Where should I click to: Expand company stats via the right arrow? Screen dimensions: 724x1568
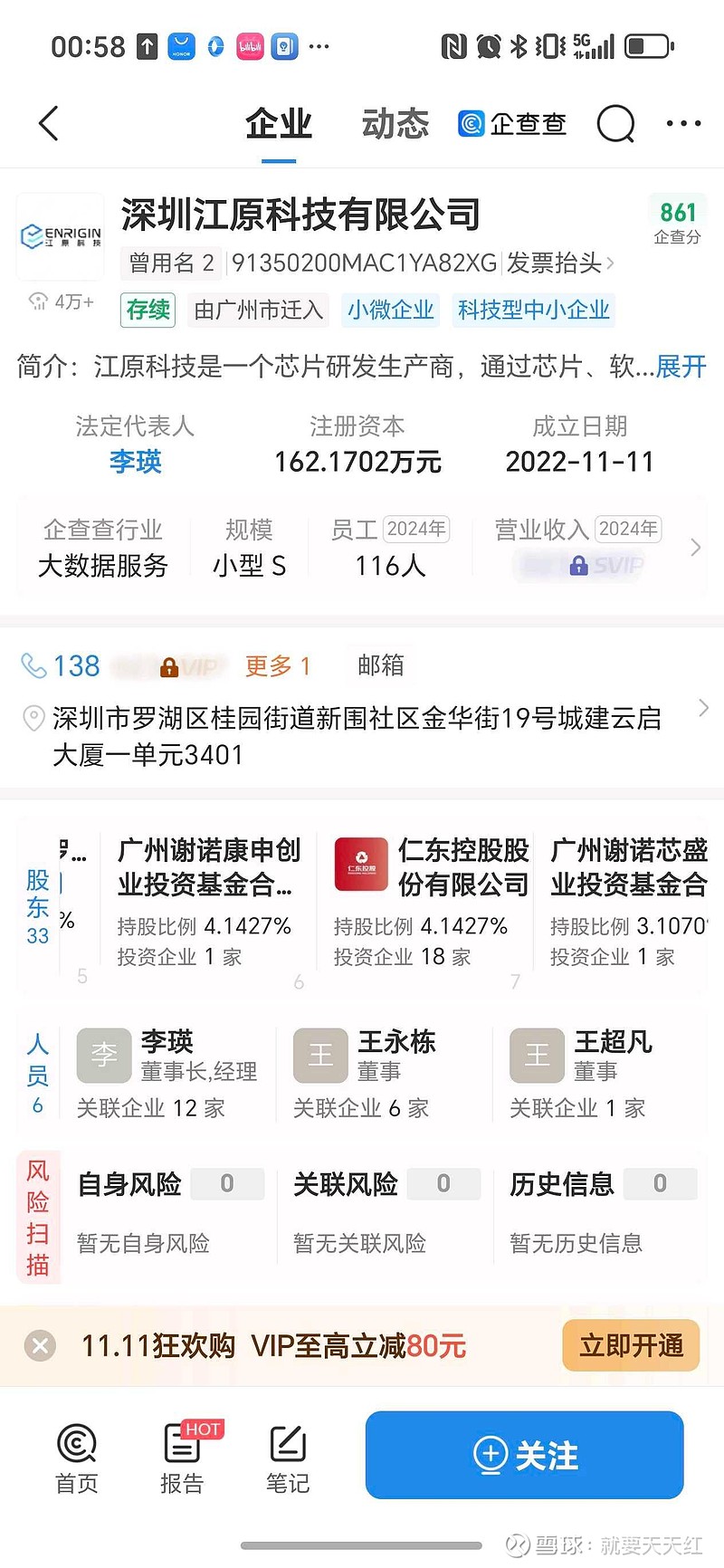pyautogui.click(x=695, y=547)
